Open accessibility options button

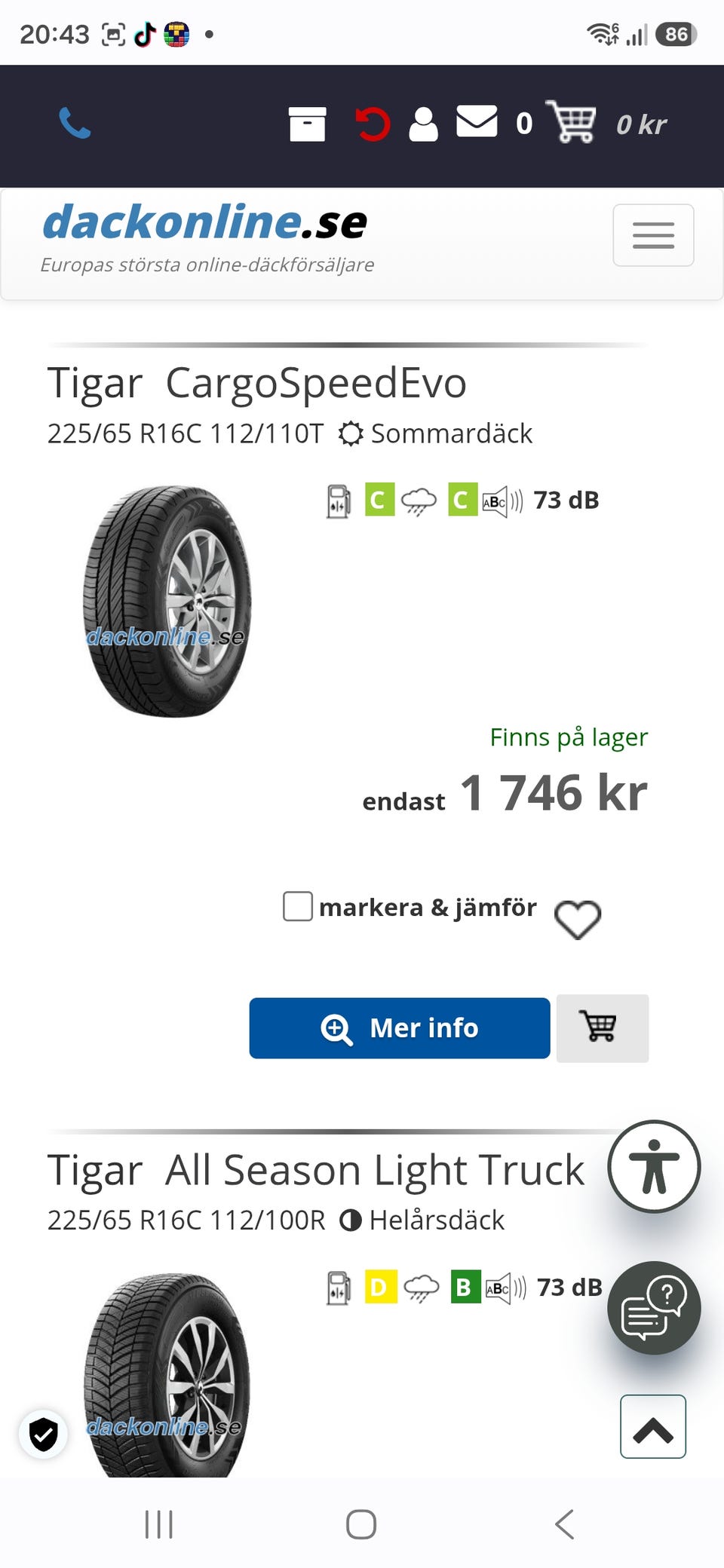click(655, 1167)
